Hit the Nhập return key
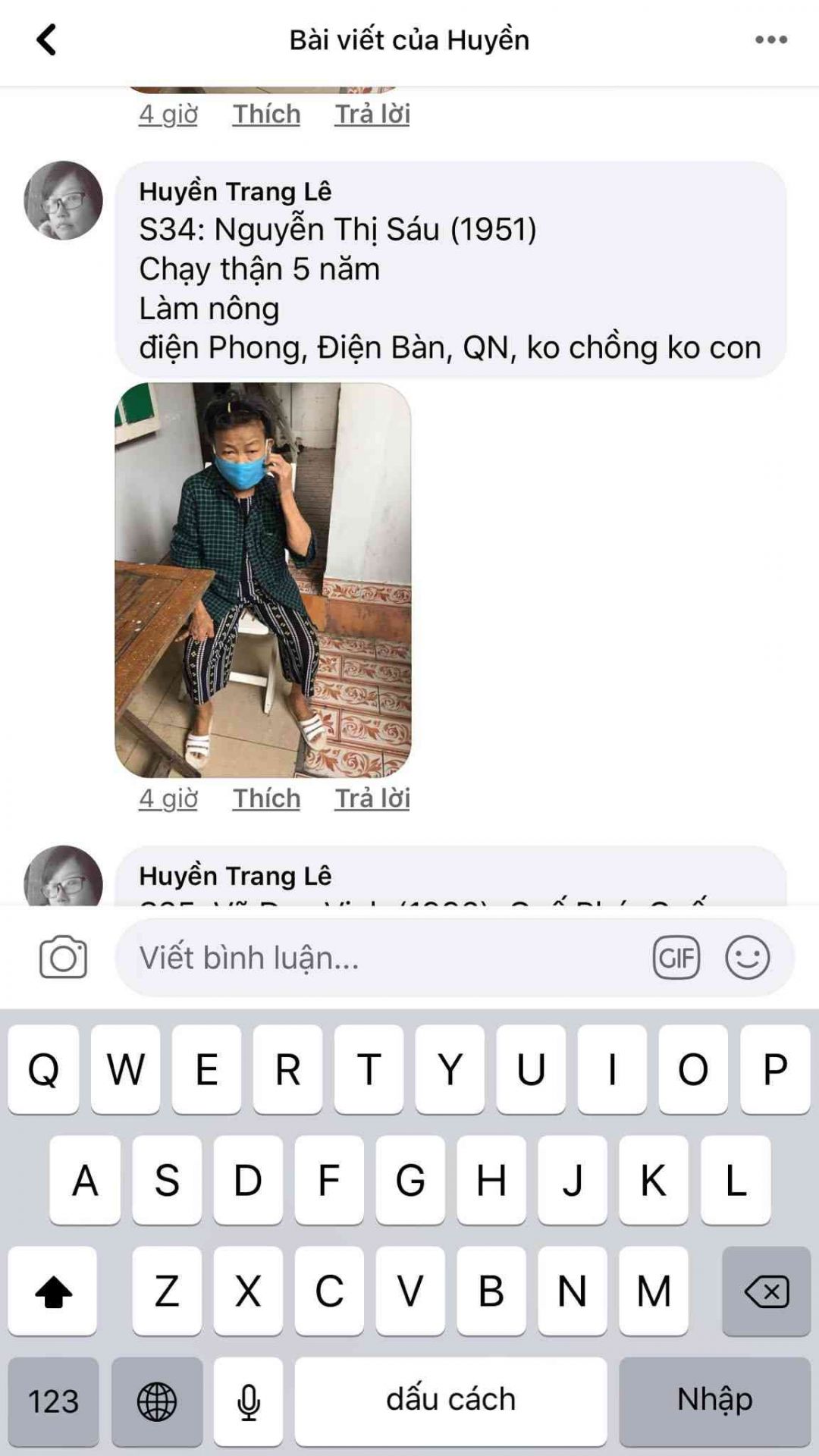The width and height of the screenshot is (819, 1456). pos(714,1401)
